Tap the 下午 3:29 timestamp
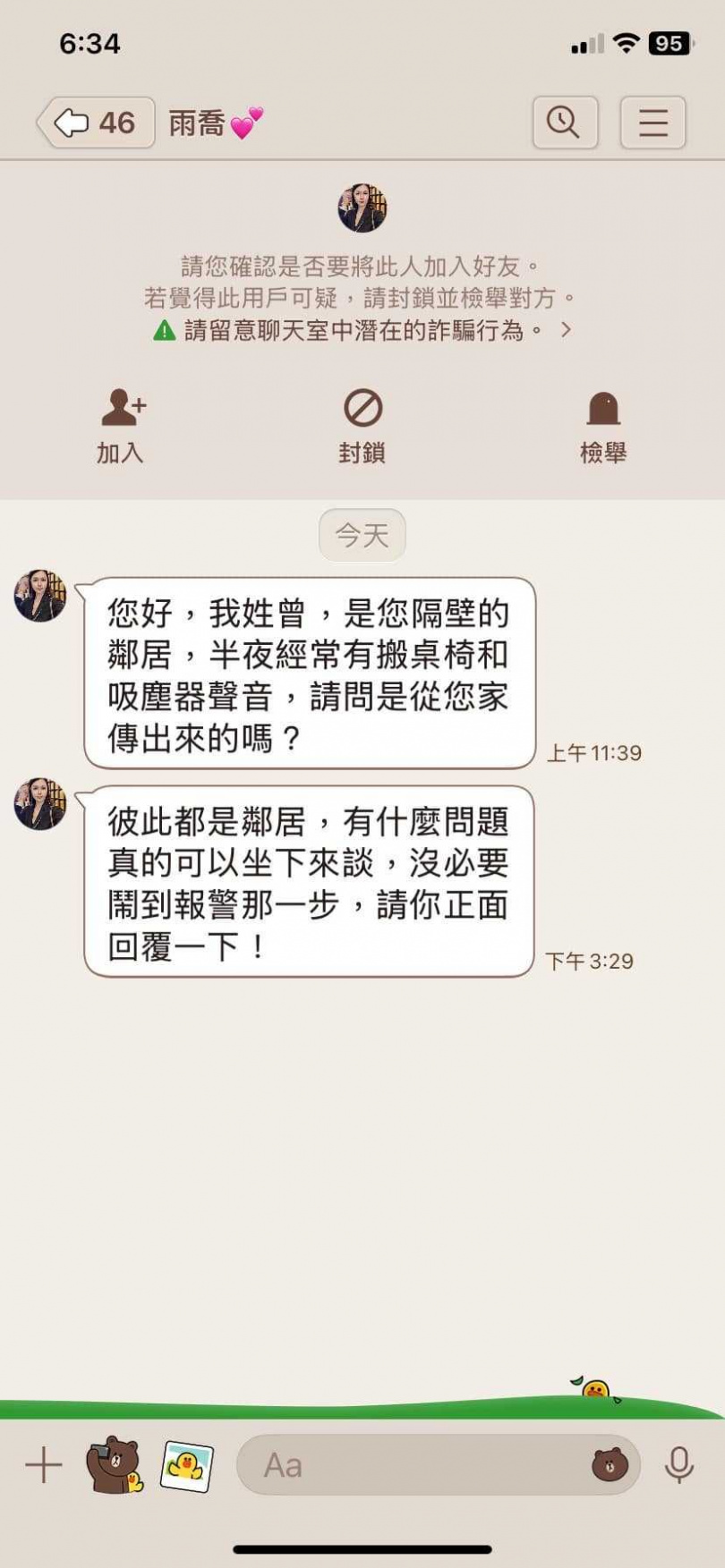 [x=590, y=962]
